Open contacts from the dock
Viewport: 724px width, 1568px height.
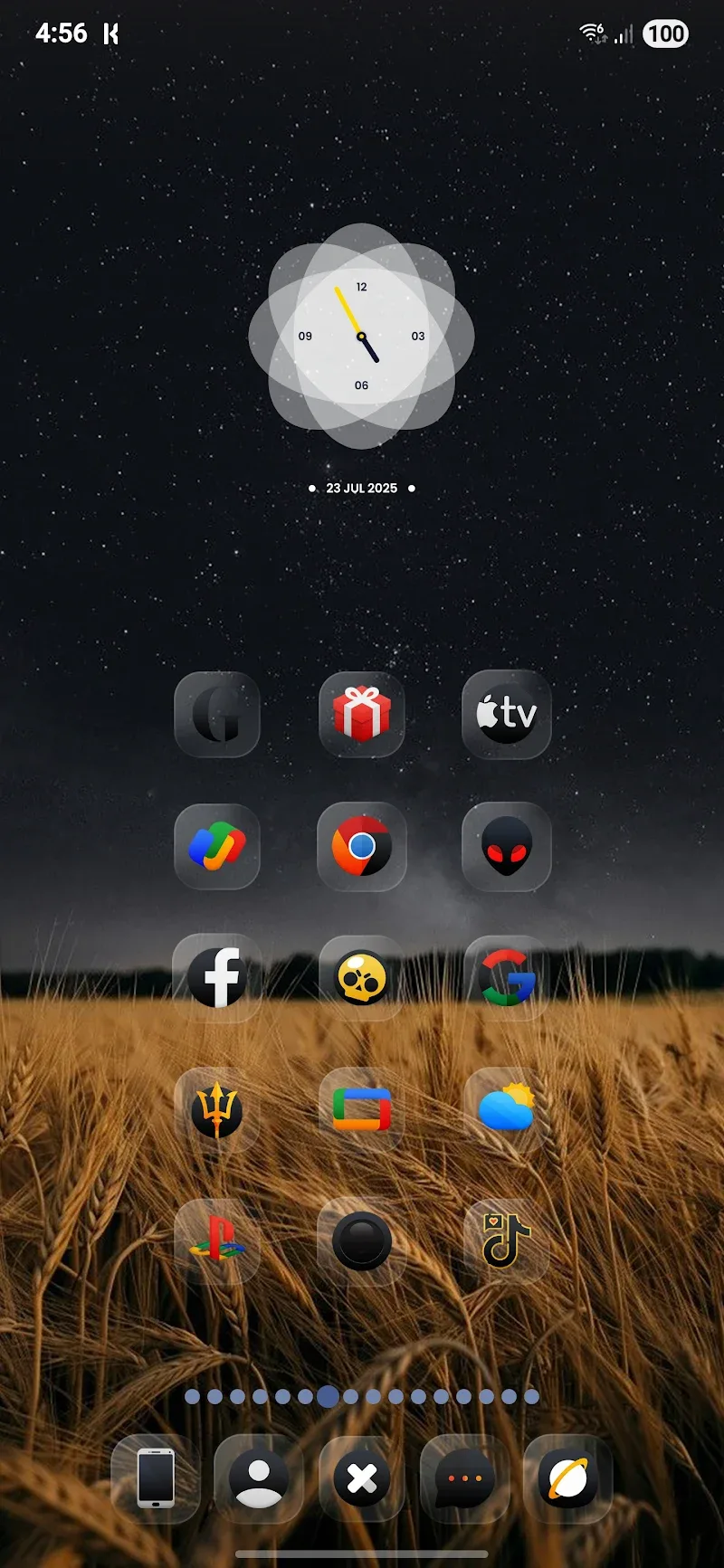click(259, 1478)
